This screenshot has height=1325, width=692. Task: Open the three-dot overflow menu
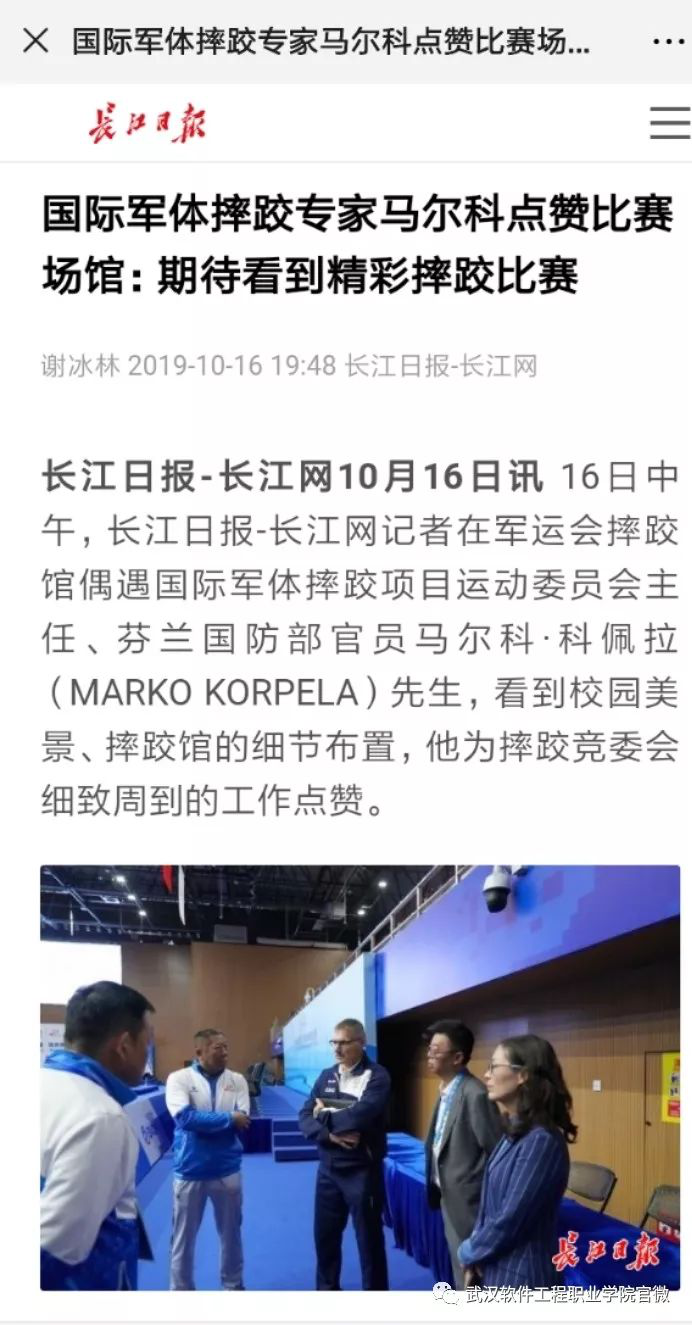click(668, 41)
